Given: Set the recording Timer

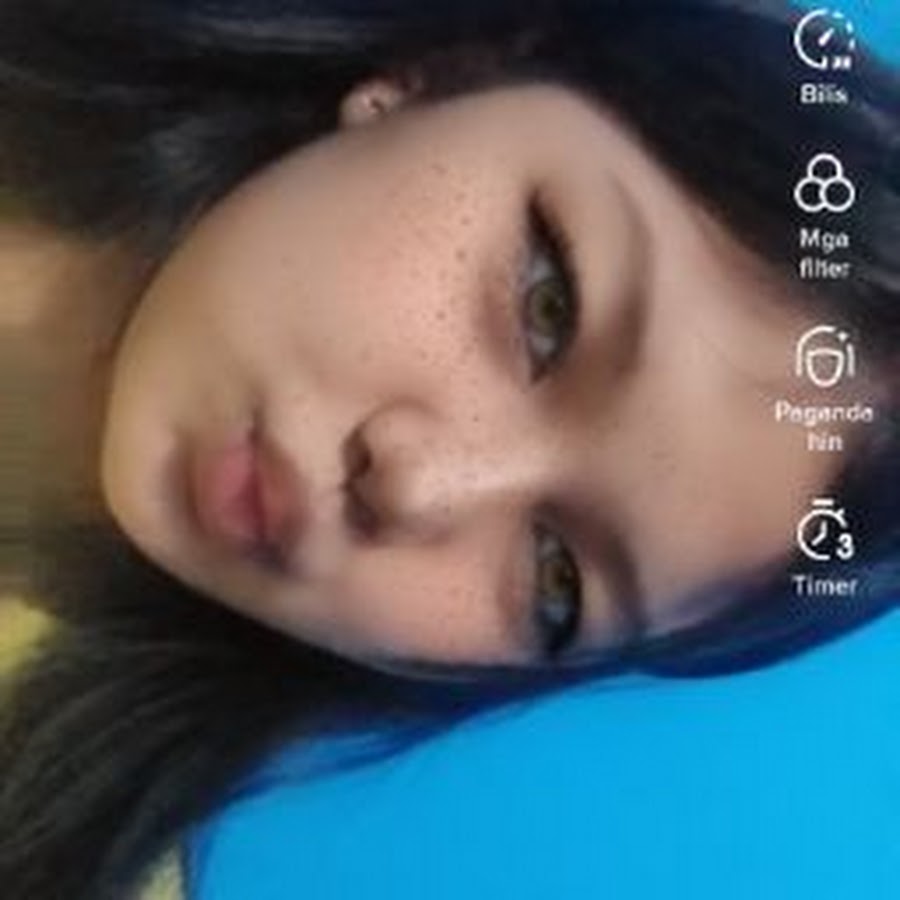Looking at the screenshot, I should (x=824, y=532).
